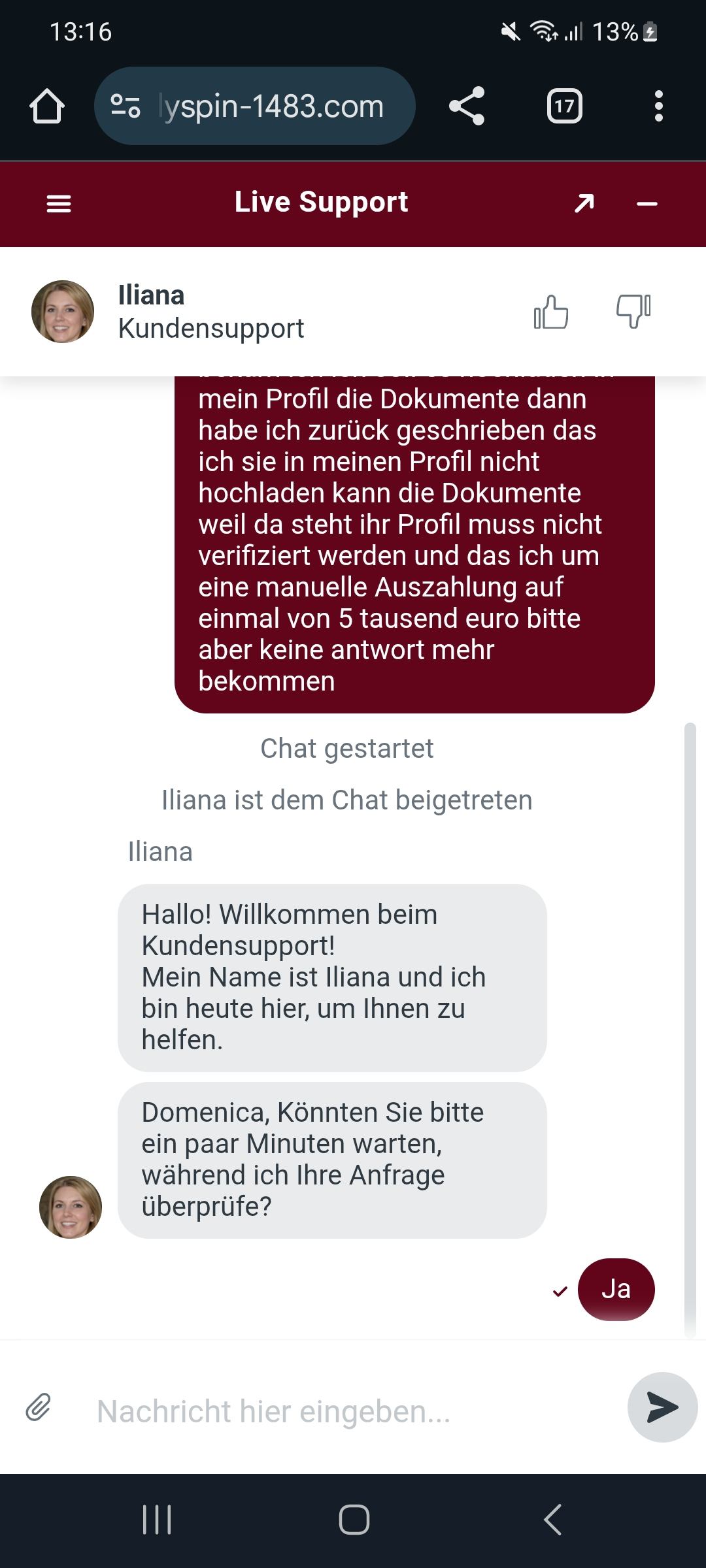This screenshot has width=706, height=1568.
Task: Go back using system navigation
Action: (x=552, y=1520)
